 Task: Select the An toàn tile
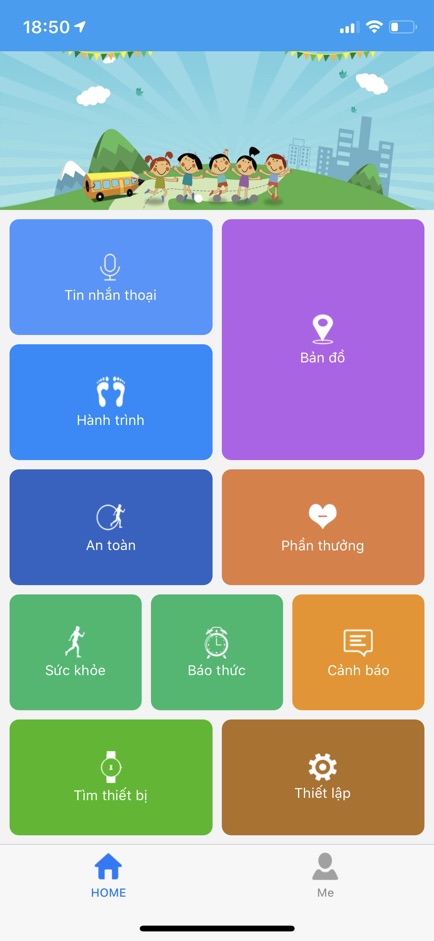[111, 527]
